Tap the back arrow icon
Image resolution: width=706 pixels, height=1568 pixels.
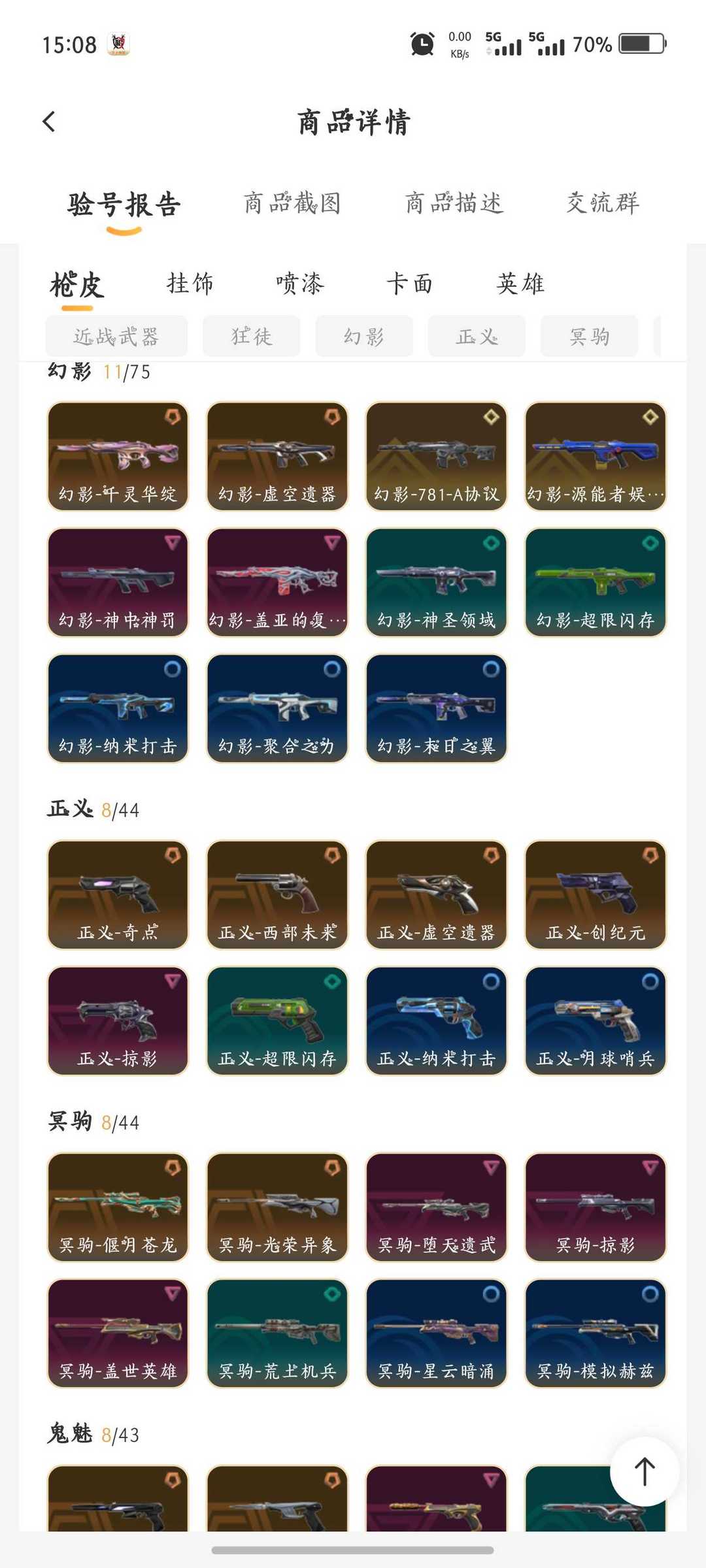49,122
